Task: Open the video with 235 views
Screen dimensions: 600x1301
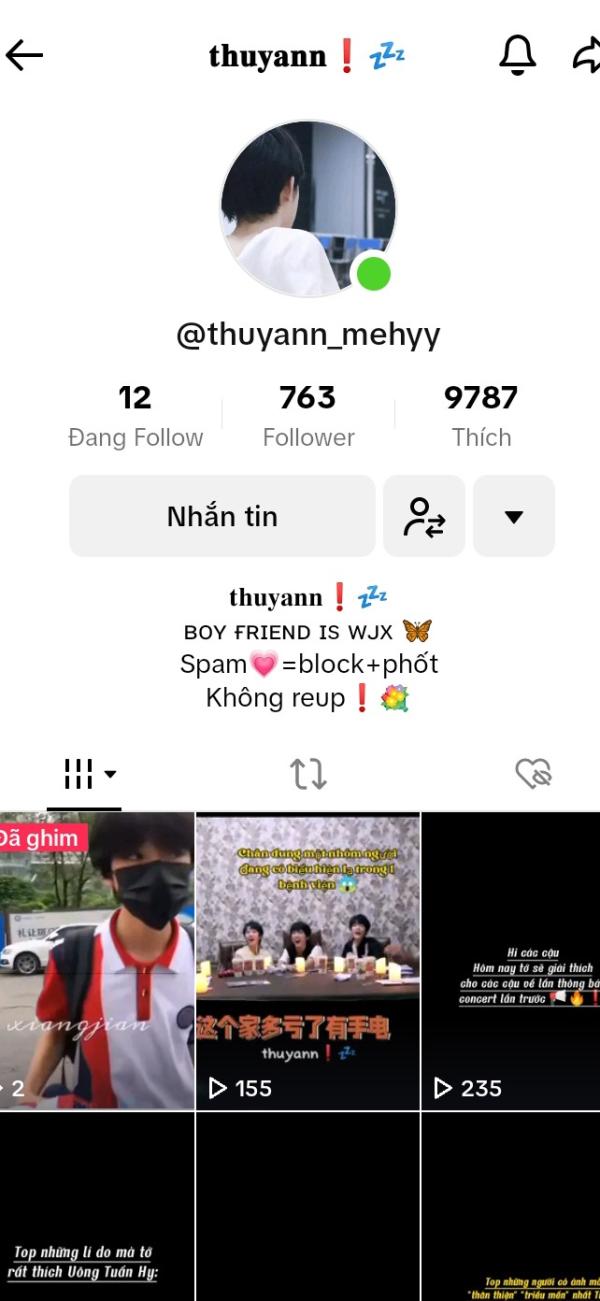Action: (x=511, y=961)
